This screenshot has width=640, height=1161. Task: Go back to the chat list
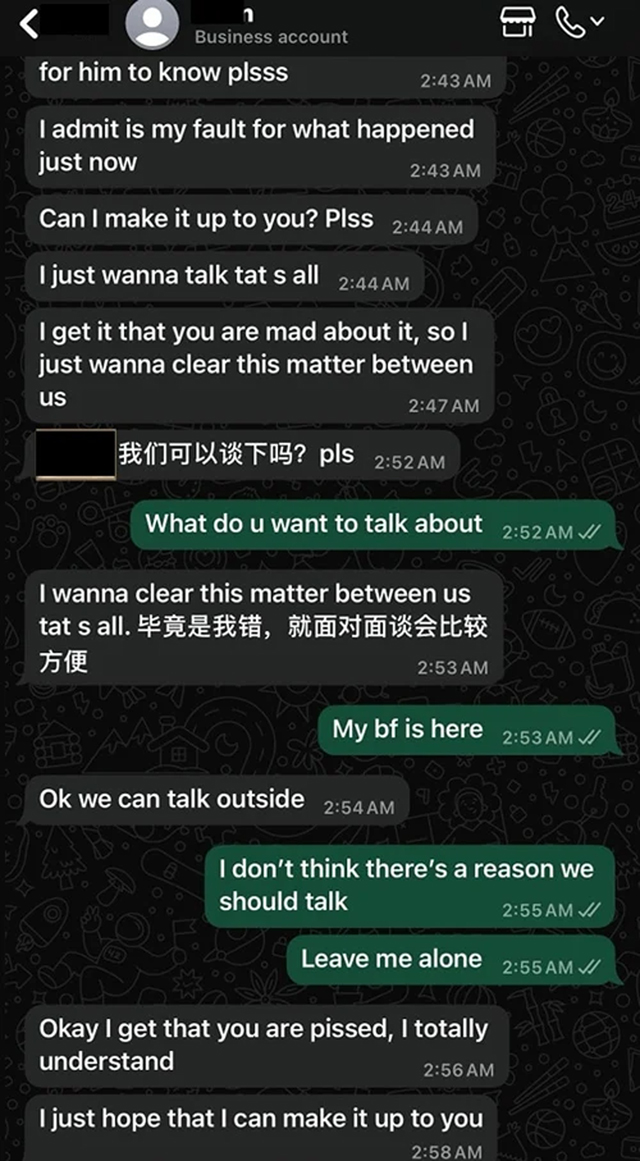[29, 24]
